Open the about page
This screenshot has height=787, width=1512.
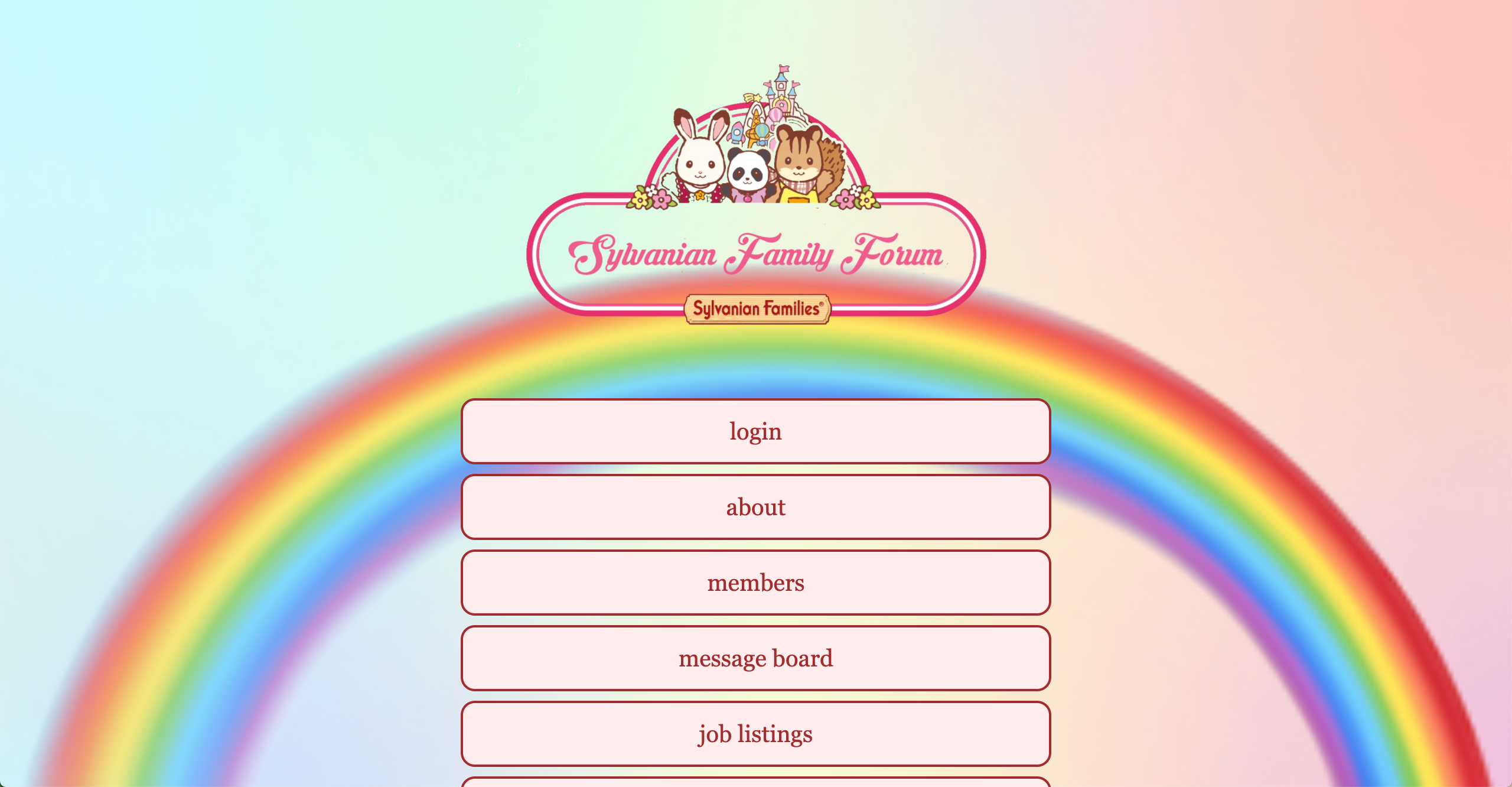pos(755,507)
